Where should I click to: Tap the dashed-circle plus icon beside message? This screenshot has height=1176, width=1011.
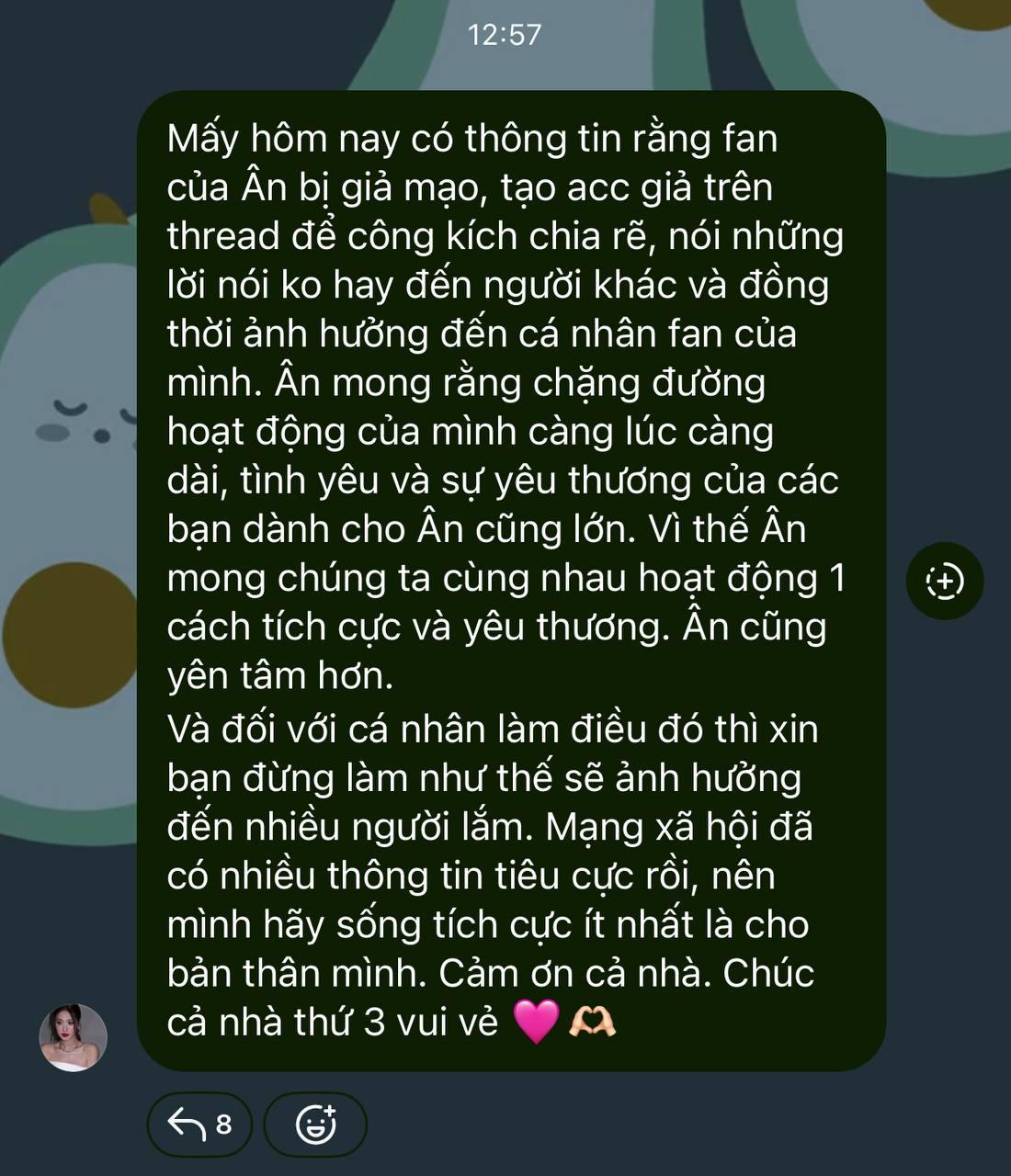(944, 581)
